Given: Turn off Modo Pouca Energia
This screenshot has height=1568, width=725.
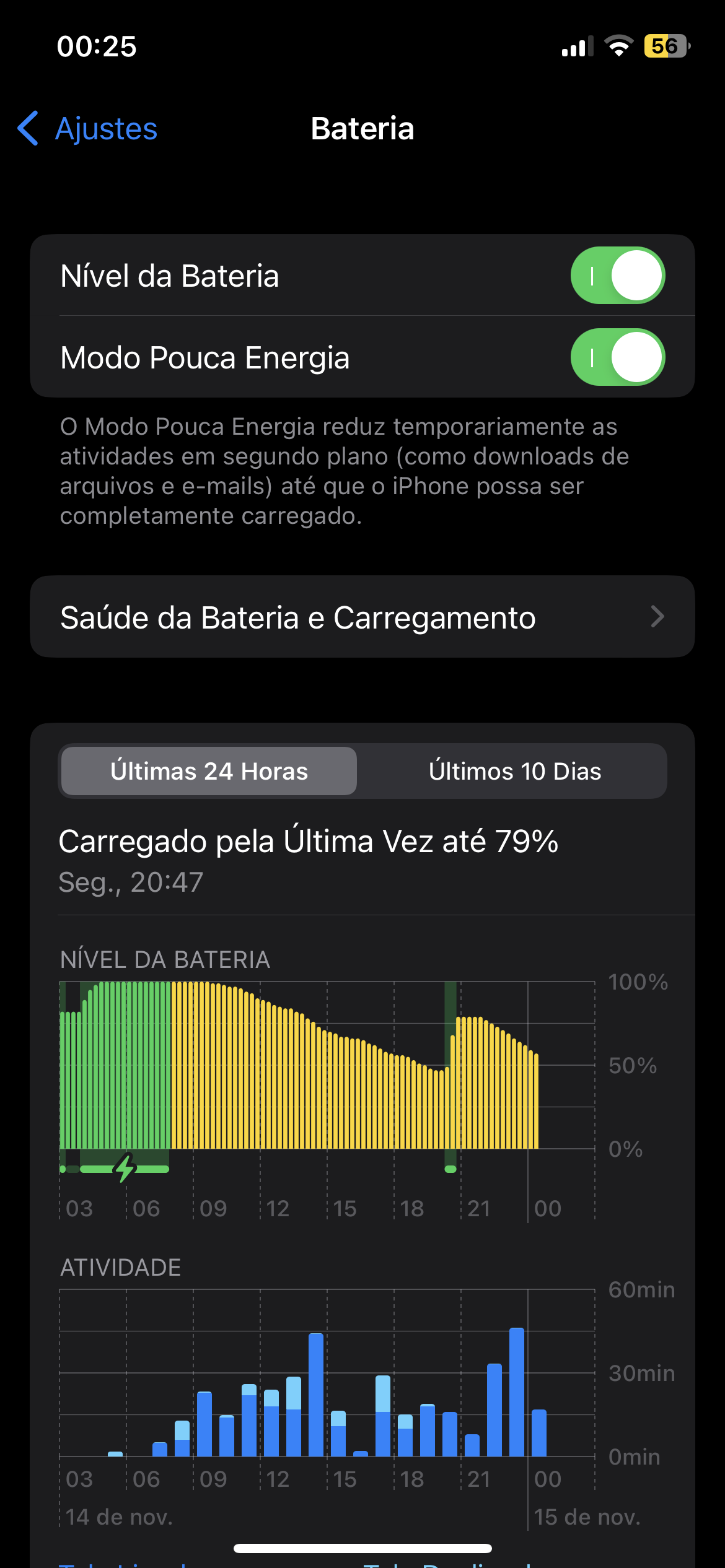Looking at the screenshot, I should tap(617, 357).
